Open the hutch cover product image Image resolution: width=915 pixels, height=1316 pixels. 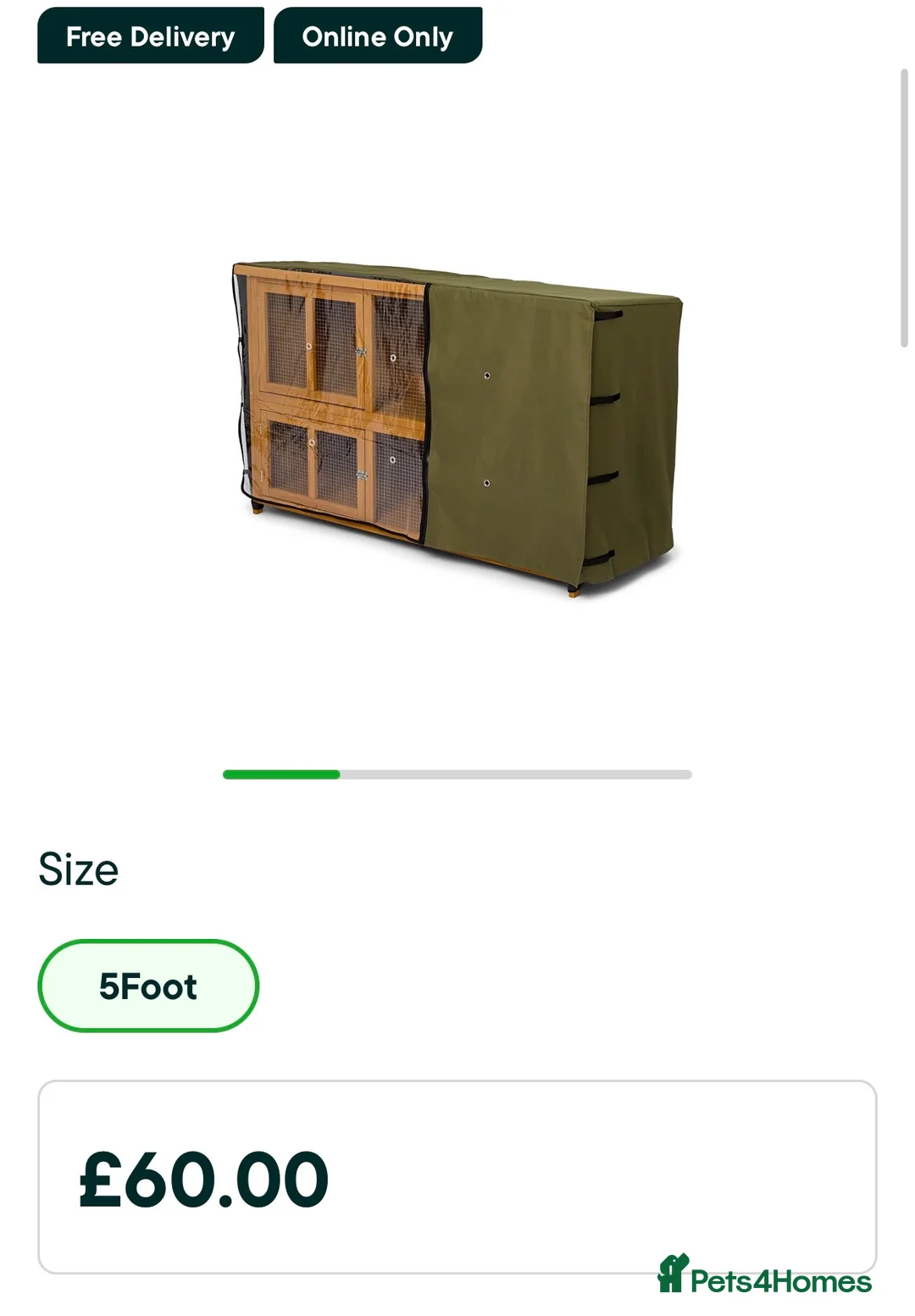click(457, 428)
